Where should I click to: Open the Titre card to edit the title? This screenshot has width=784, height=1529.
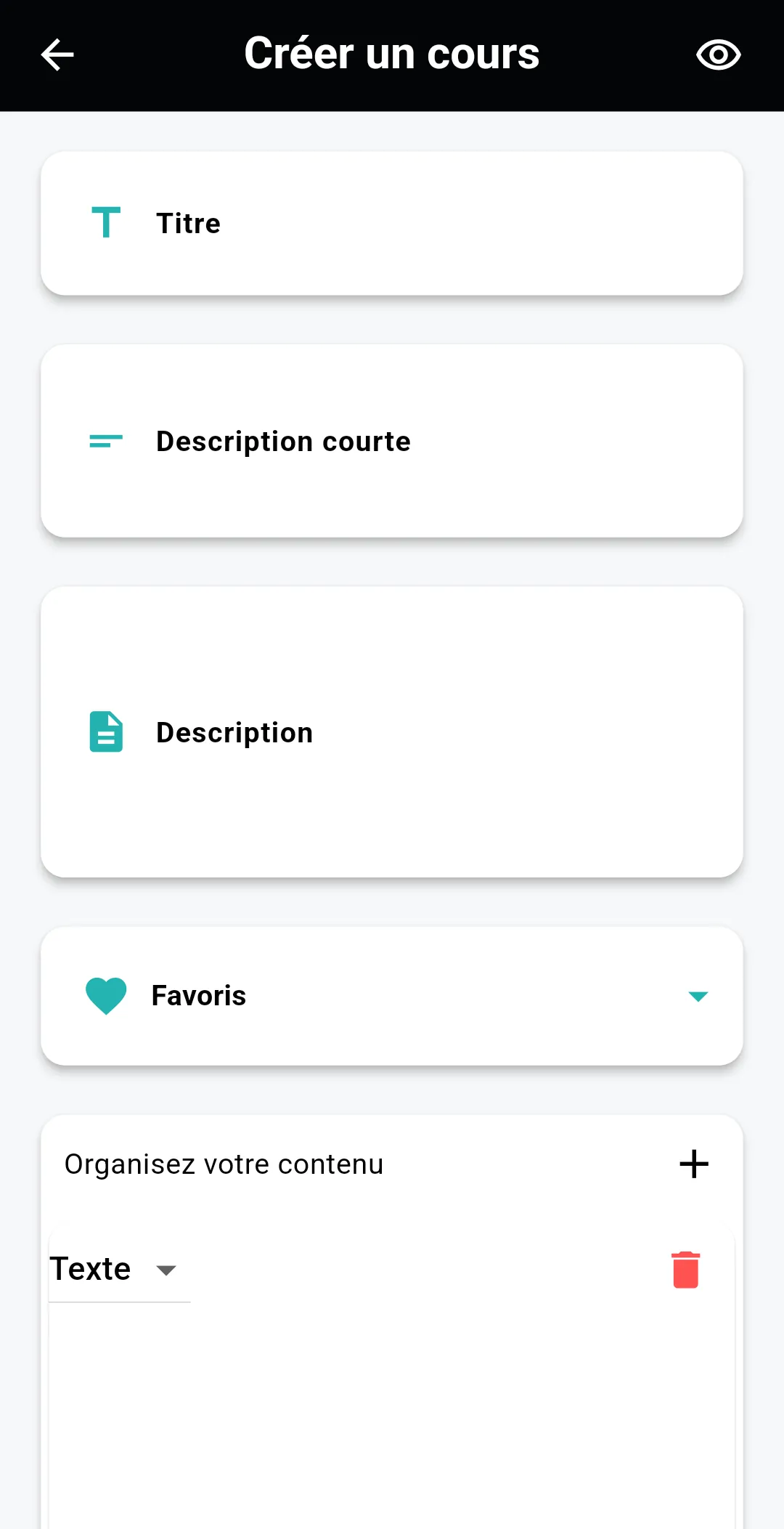point(392,223)
